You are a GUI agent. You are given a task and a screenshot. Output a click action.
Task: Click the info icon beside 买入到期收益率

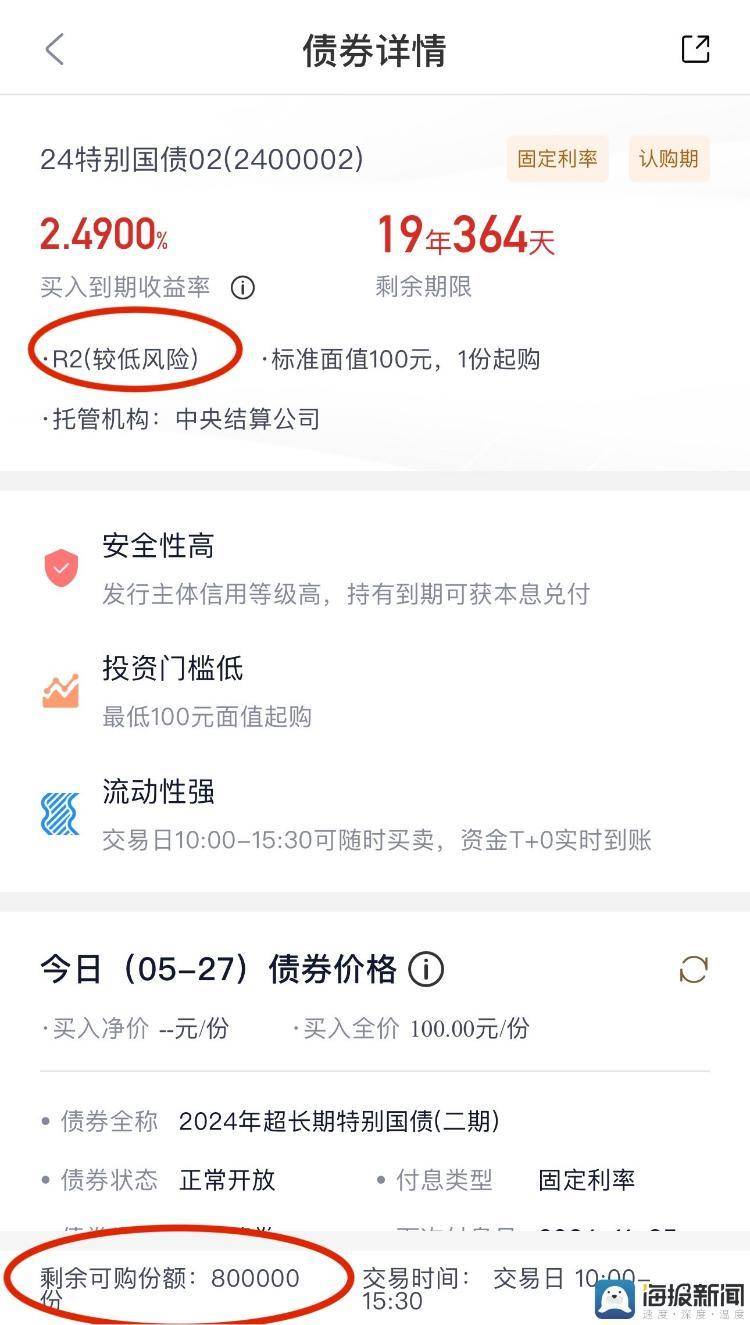(241, 288)
